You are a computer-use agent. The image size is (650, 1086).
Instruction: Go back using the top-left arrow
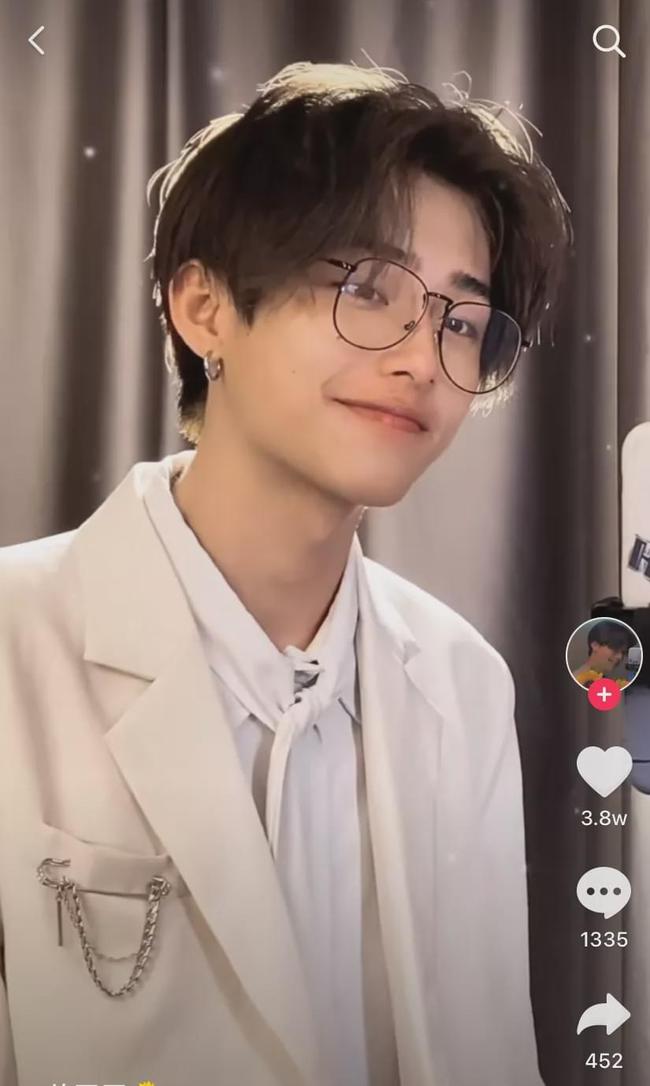[x=37, y=41]
